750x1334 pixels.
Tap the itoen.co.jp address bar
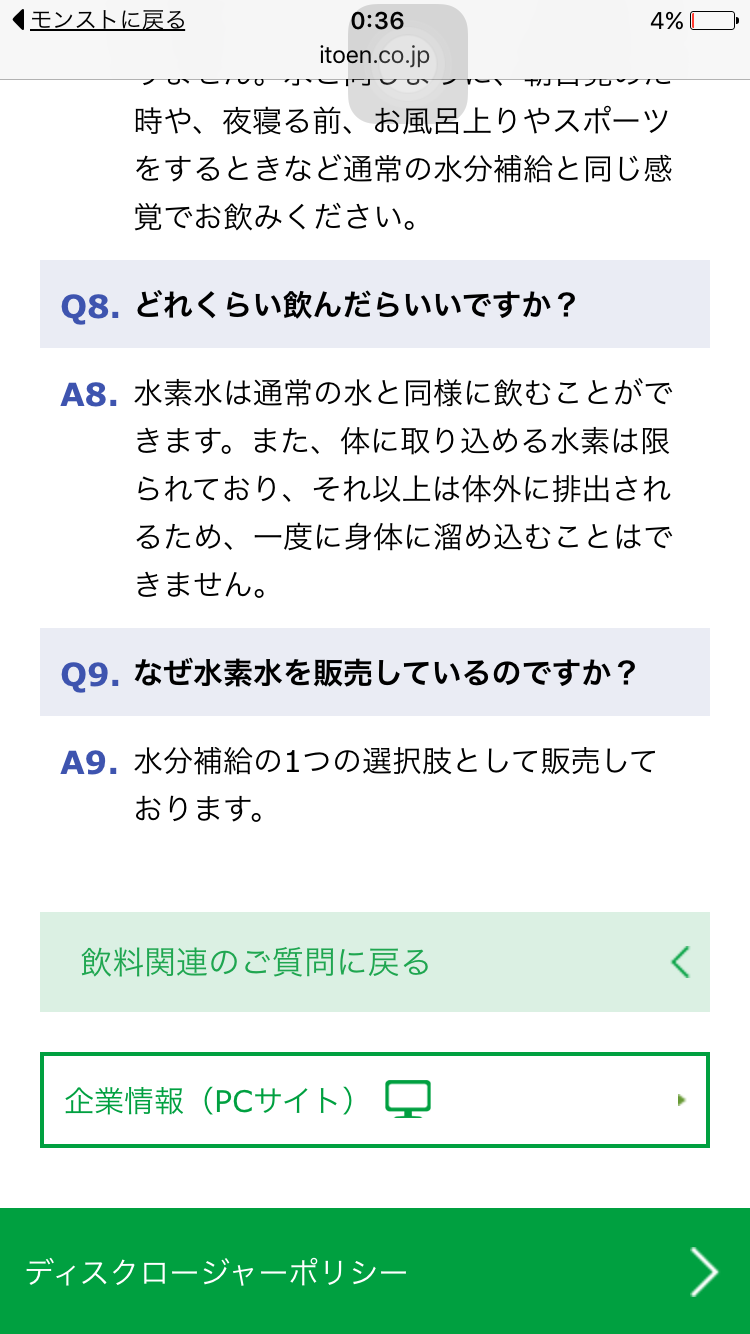pyautogui.click(x=375, y=56)
